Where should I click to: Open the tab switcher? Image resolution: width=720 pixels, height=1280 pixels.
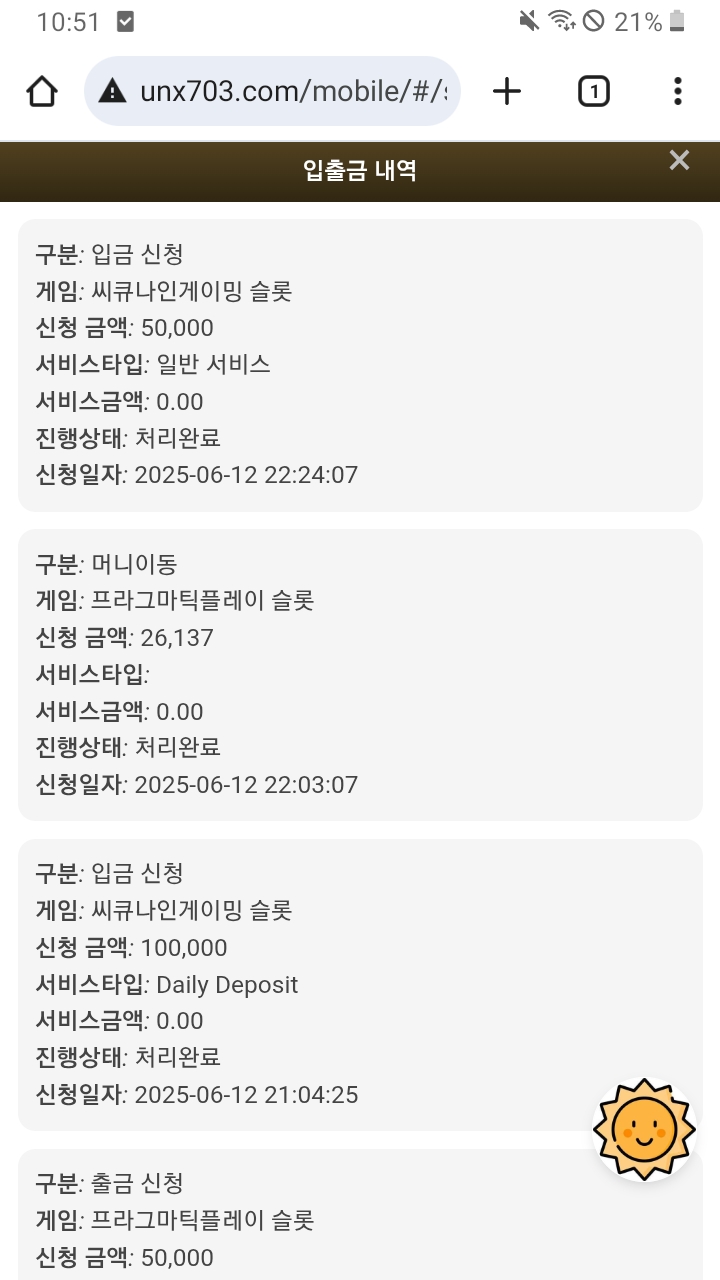593,92
